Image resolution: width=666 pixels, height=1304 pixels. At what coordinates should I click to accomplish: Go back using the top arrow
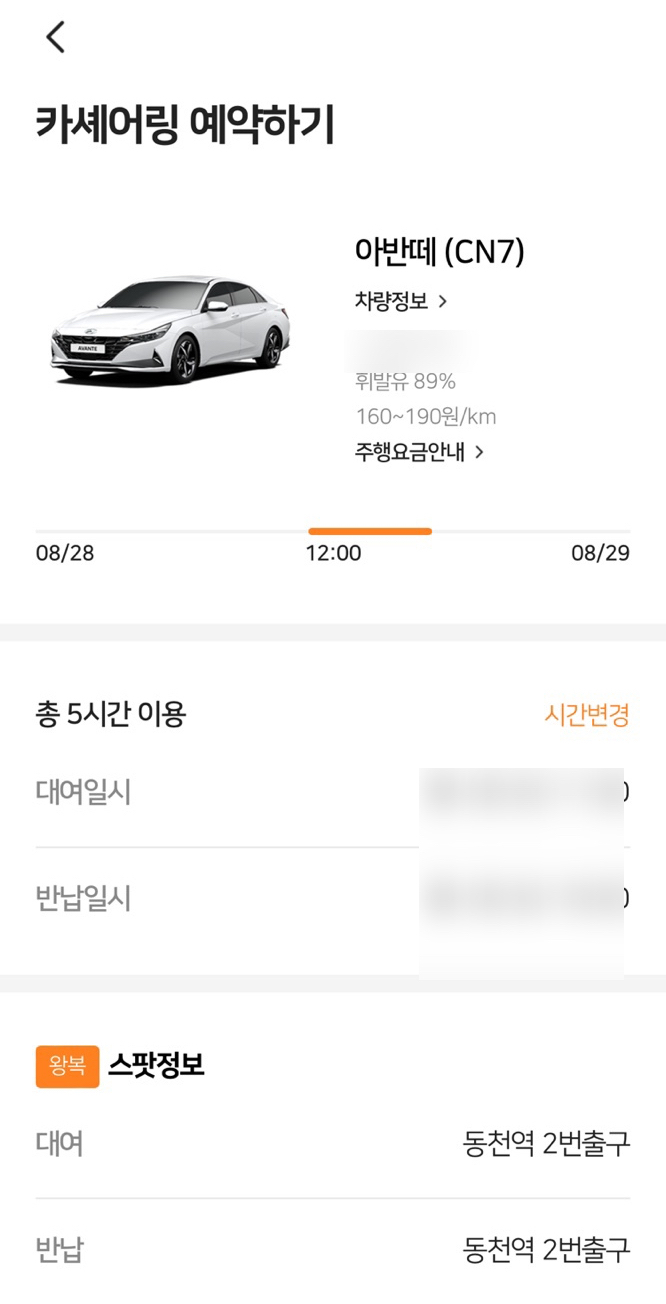coord(55,38)
